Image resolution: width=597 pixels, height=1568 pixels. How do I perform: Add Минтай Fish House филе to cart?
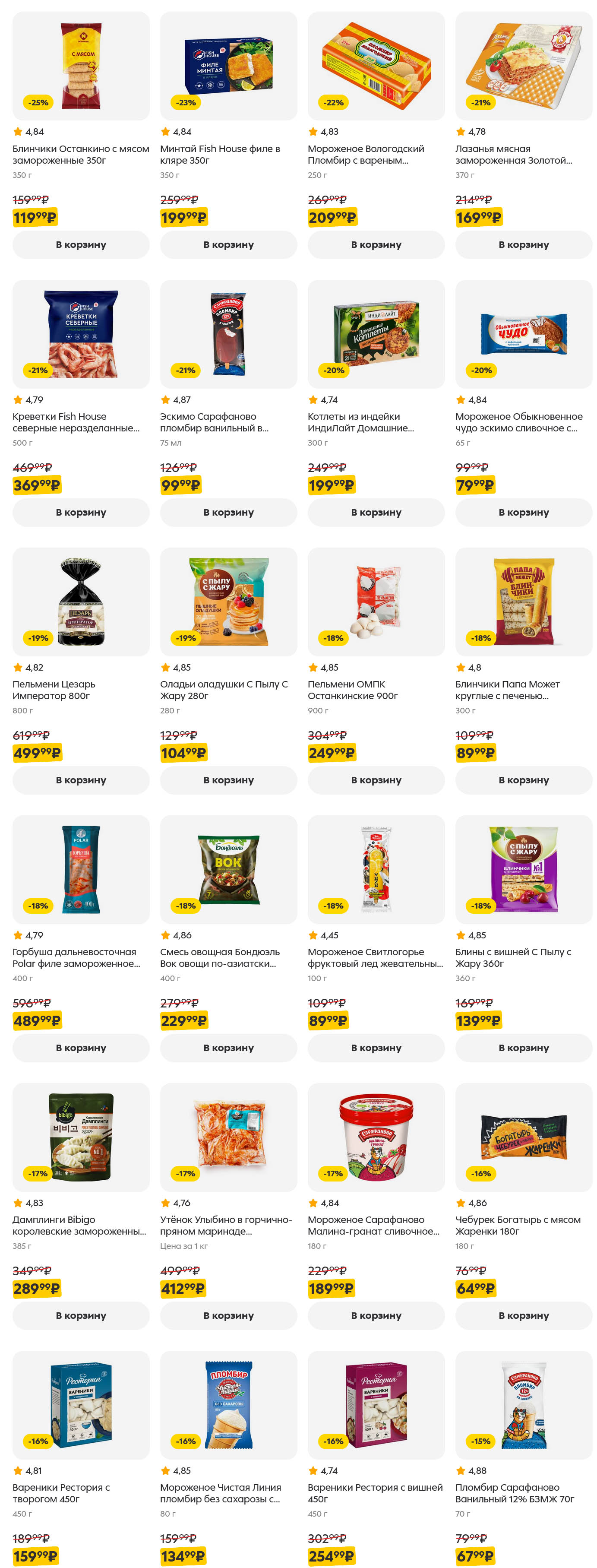(x=228, y=245)
